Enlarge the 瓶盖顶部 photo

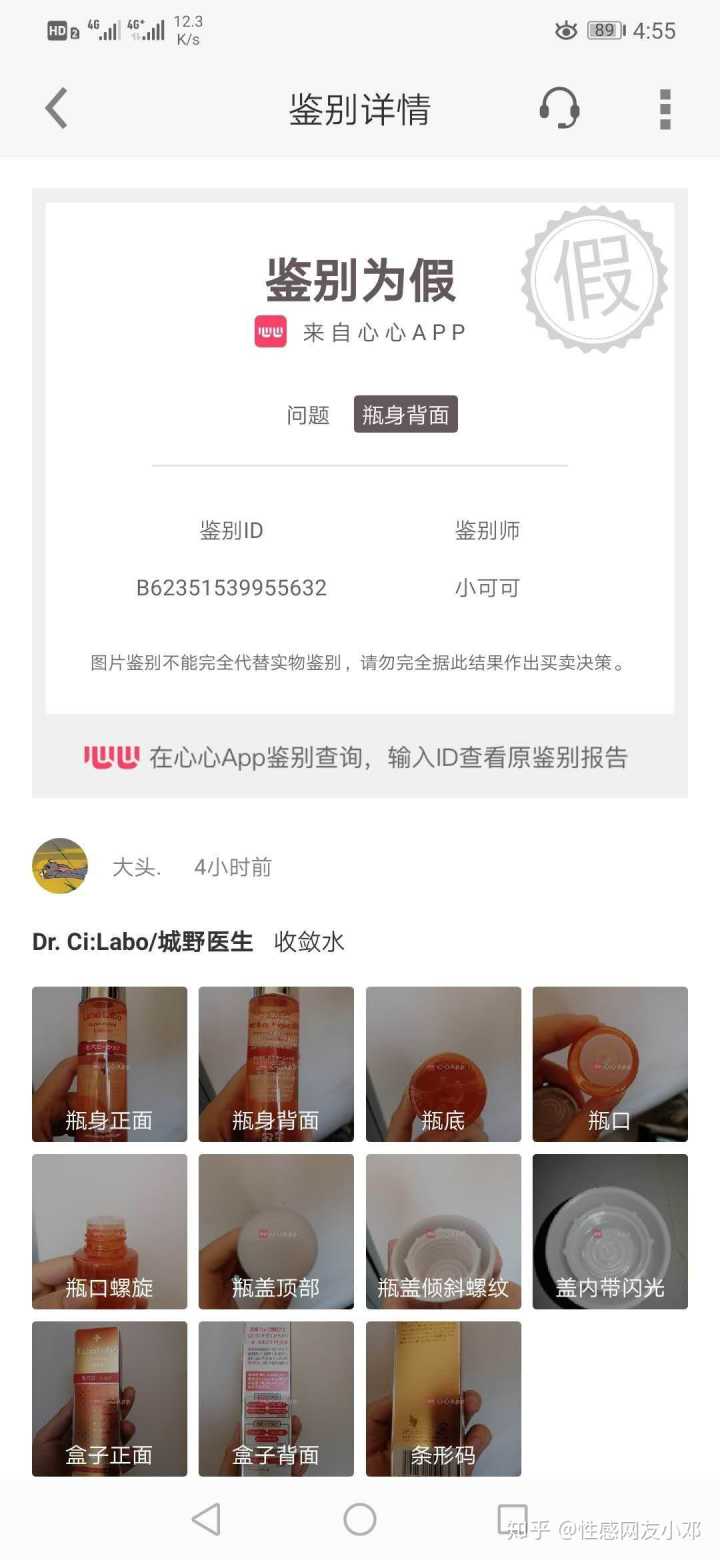coord(276,1231)
